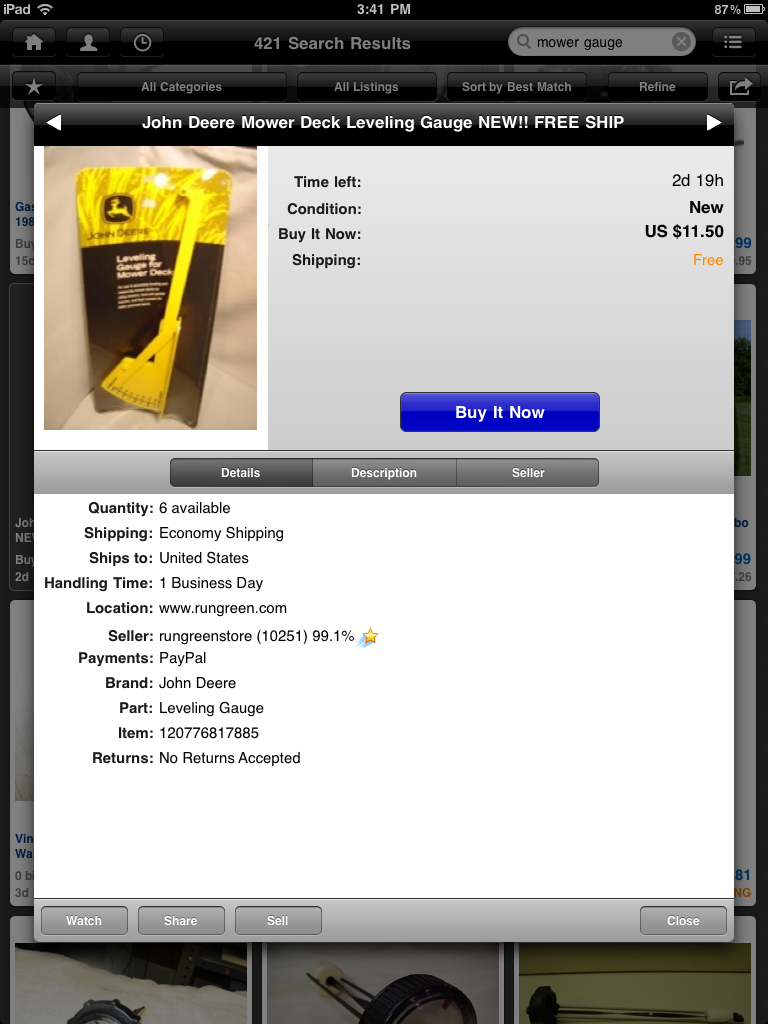Select the Details tab
This screenshot has height=1024, width=768.
(x=241, y=473)
